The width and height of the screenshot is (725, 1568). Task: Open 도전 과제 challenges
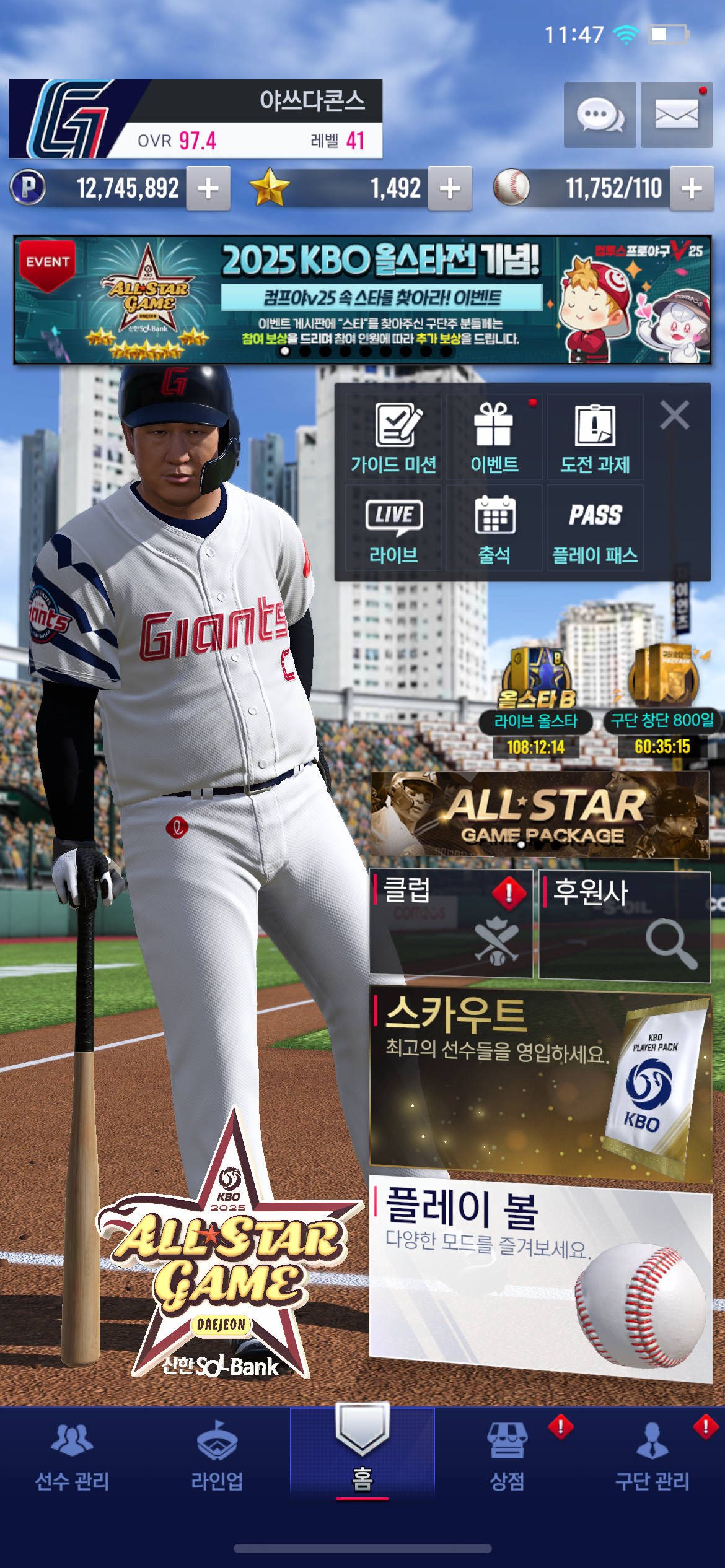click(595, 438)
